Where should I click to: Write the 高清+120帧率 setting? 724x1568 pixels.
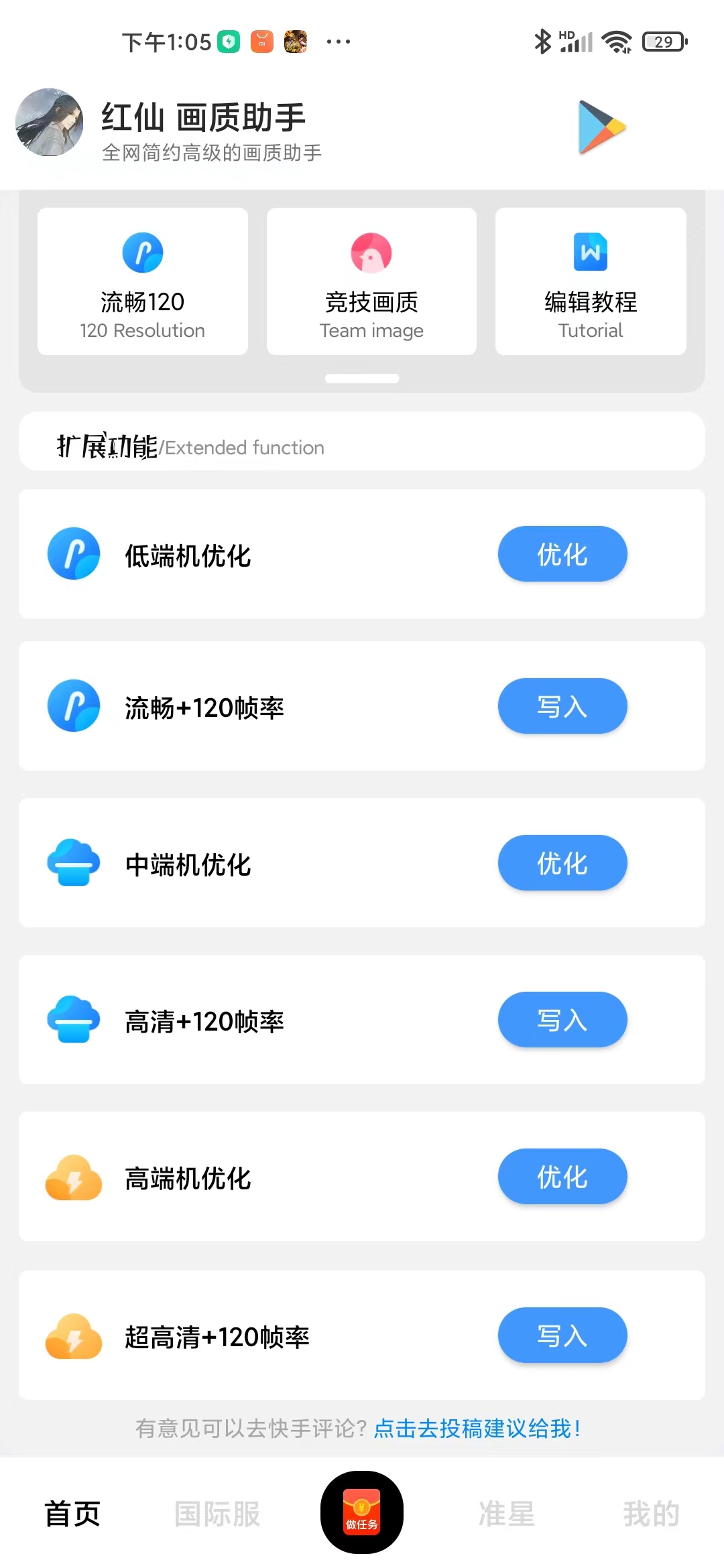(x=562, y=1020)
